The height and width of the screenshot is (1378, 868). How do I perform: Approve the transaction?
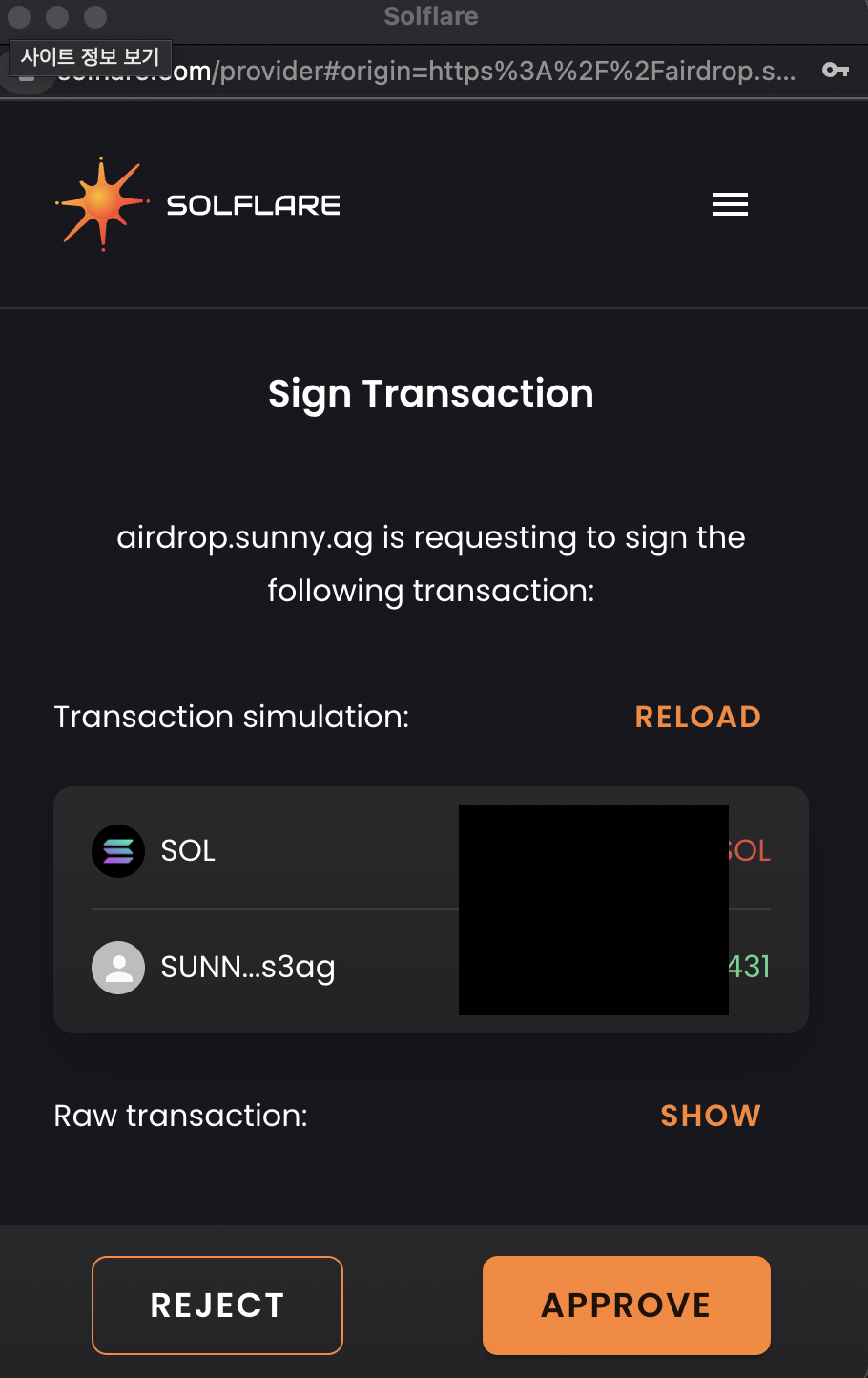pyautogui.click(x=627, y=1305)
